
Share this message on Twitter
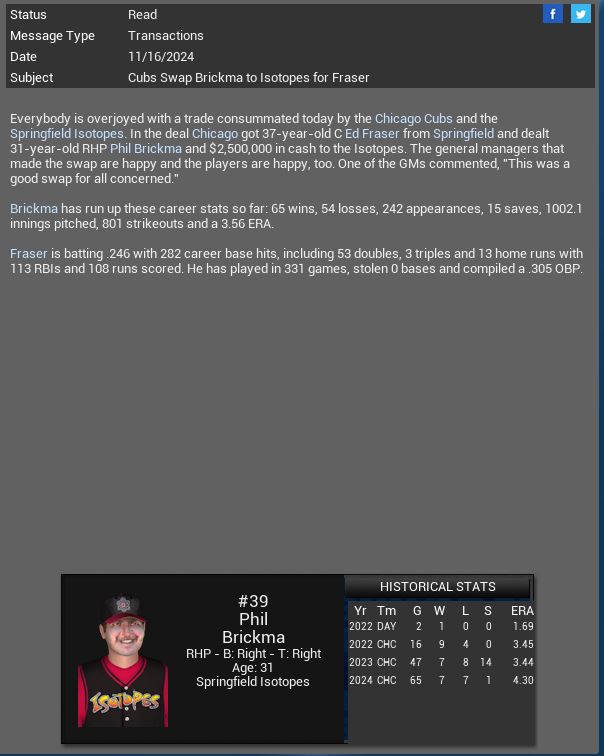coord(581,14)
